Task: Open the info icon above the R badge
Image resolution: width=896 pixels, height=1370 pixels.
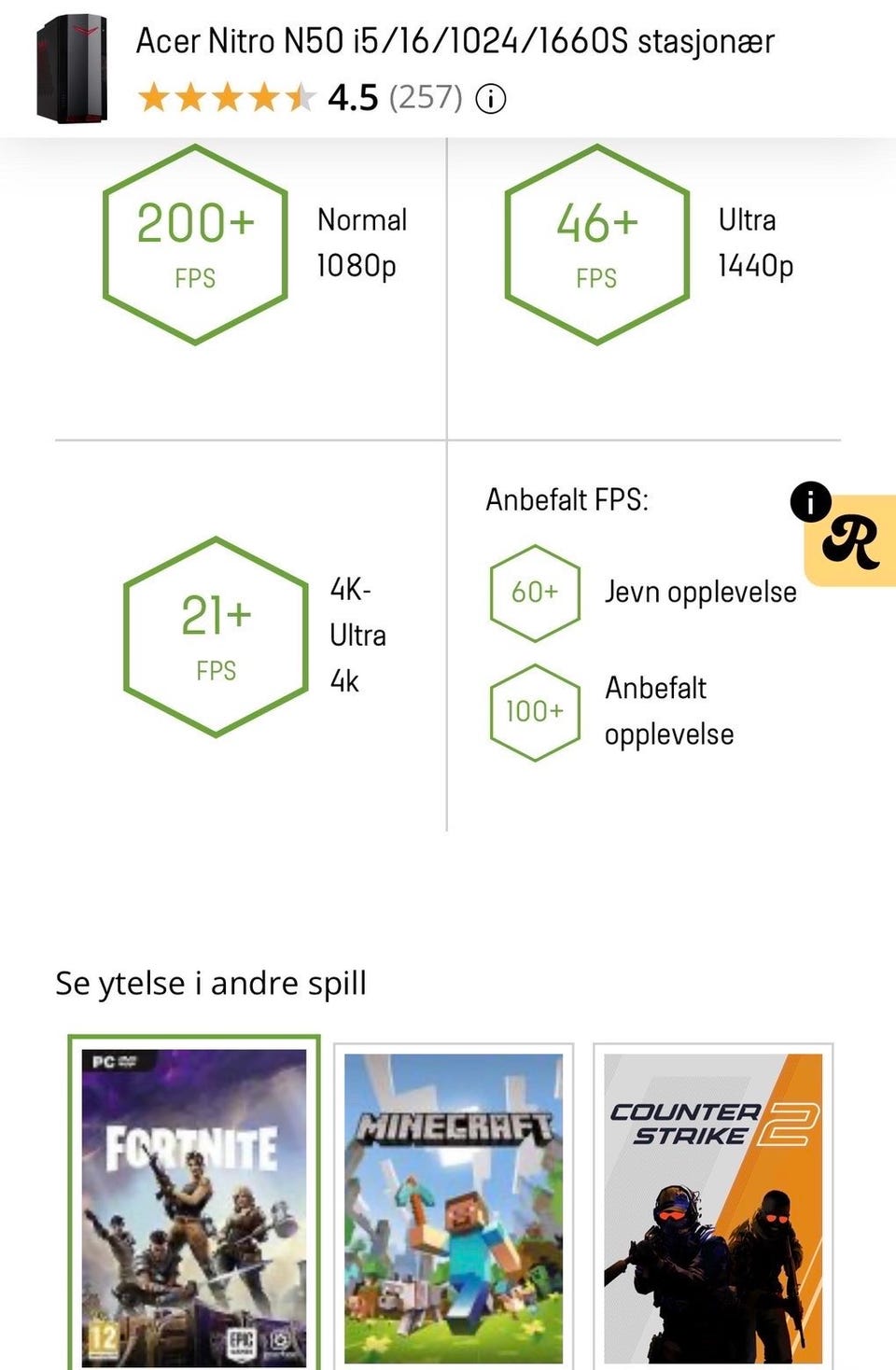Action: [x=810, y=501]
